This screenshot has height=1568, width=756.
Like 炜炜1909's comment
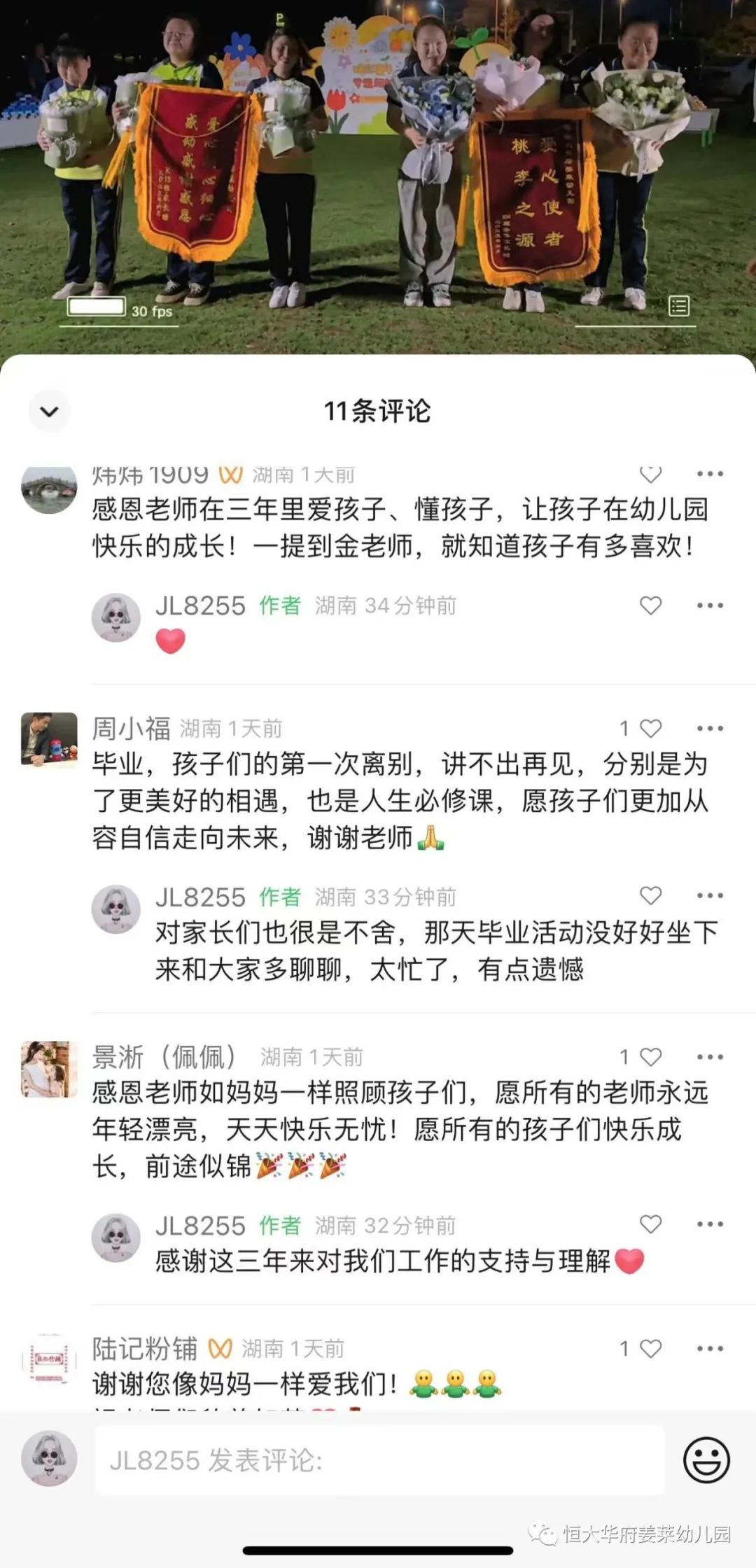coord(650,475)
